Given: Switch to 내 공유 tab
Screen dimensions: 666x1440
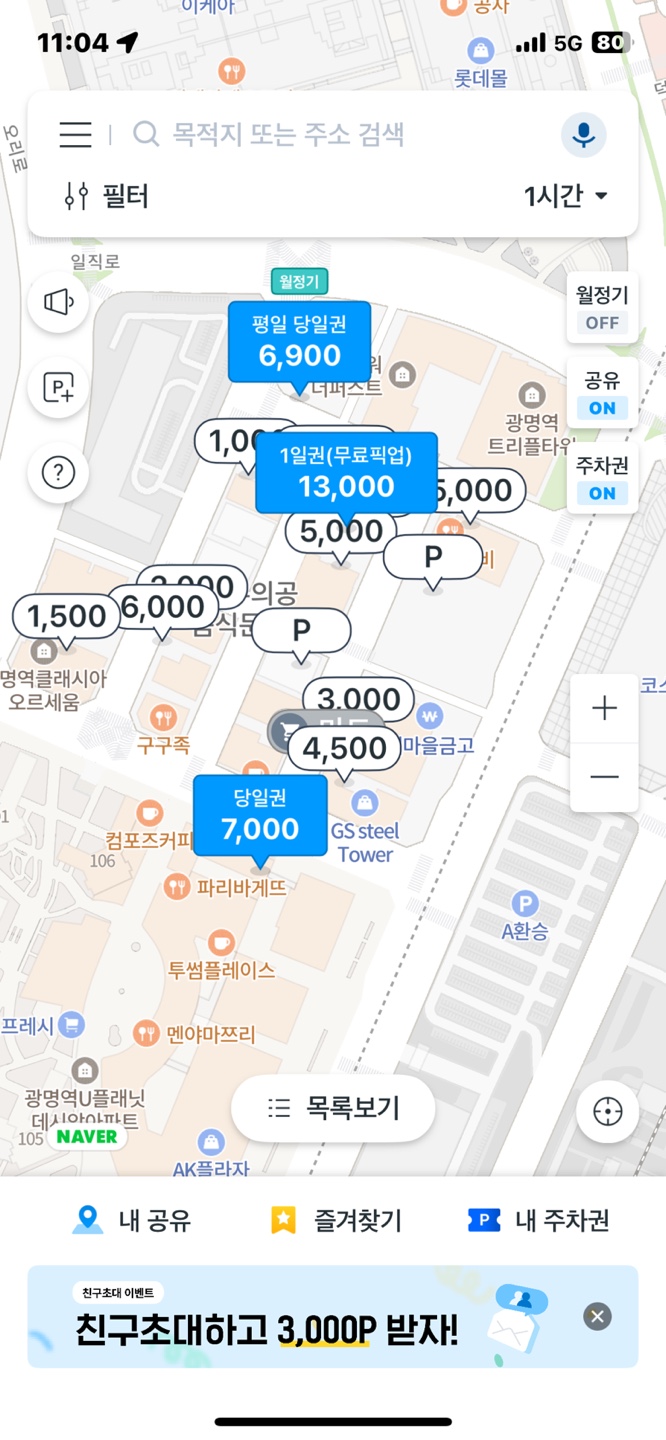Looking at the screenshot, I should 132,1220.
